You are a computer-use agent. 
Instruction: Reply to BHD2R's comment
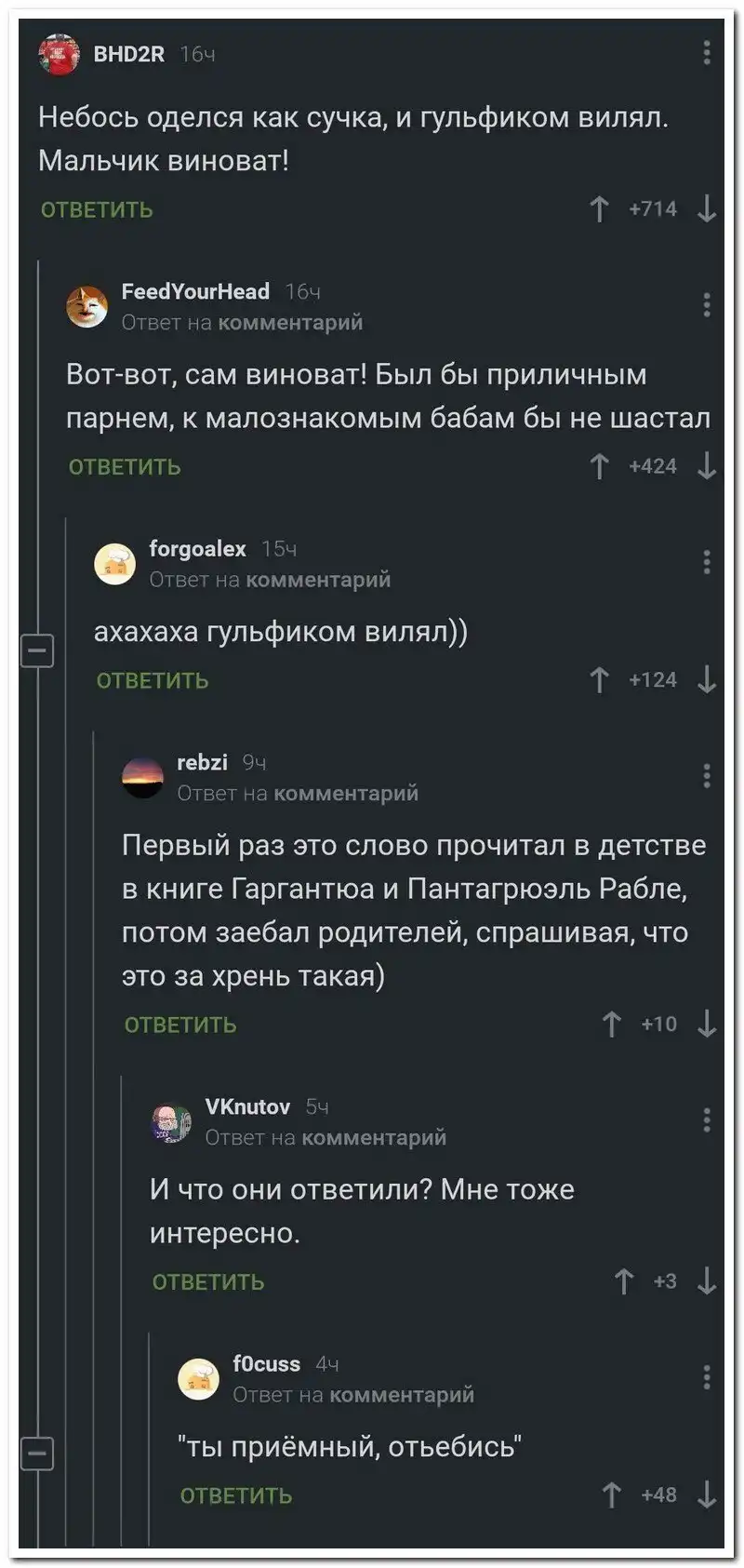pos(97,209)
